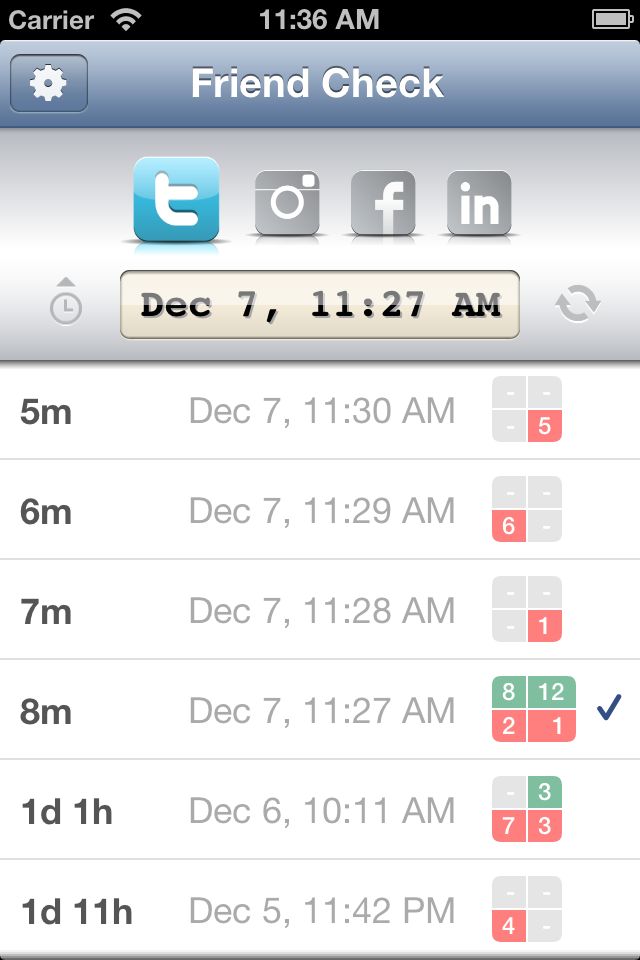This screenshot has width=640, height=960.
Task: Open the 1d 1h entry from Dec 6
Action: click(x=320, y=810)
